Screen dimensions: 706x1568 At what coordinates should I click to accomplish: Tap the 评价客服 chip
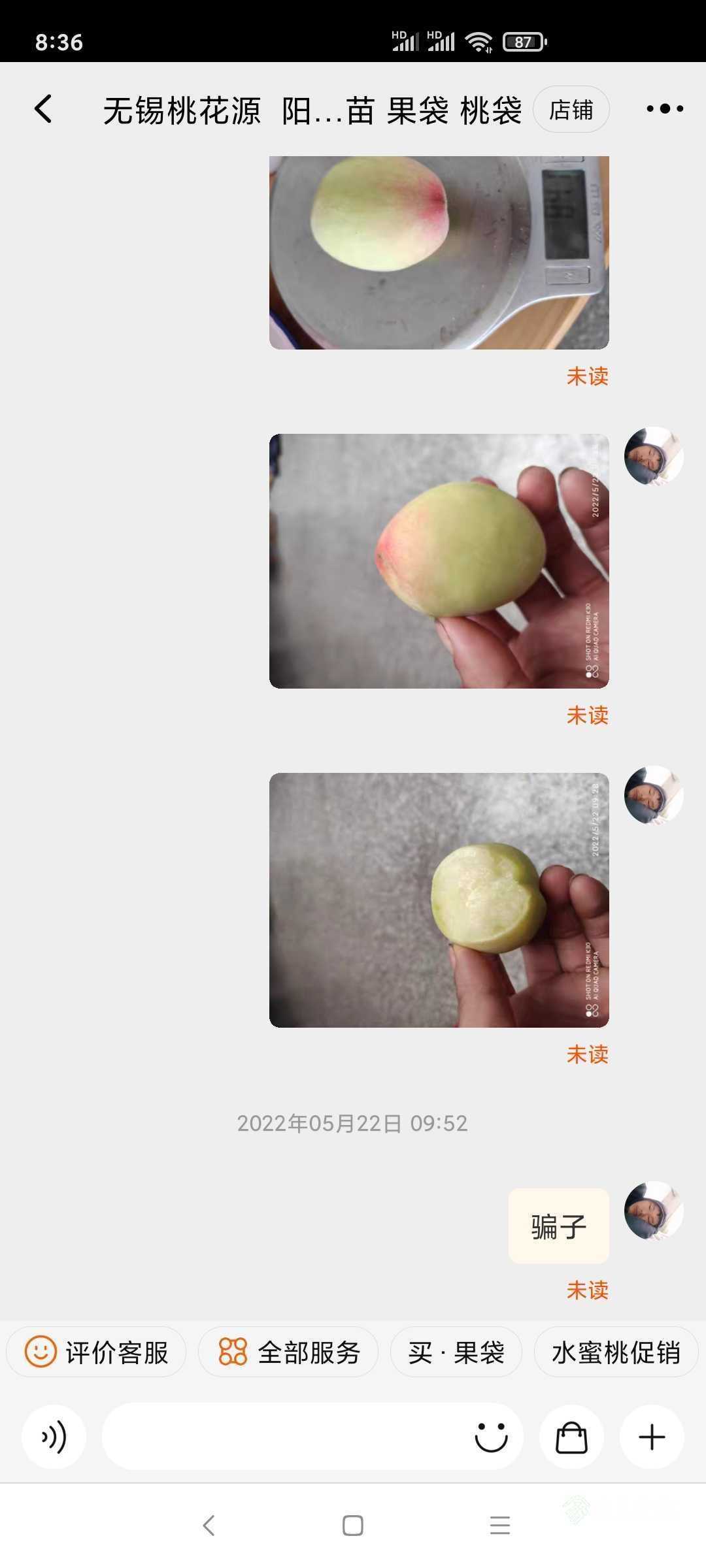(x=96, y=1353)
